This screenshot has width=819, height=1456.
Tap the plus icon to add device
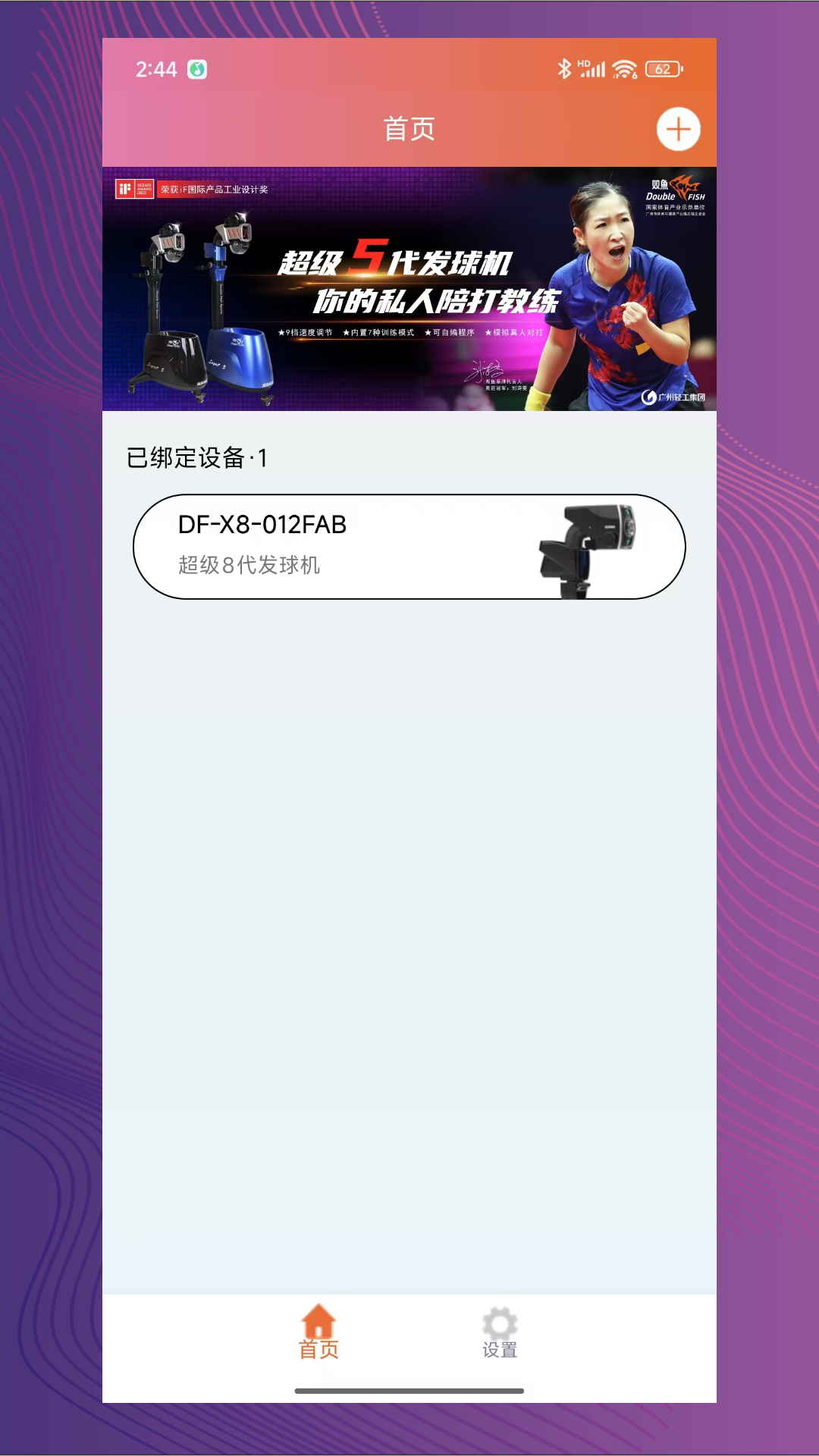point(678,130)
